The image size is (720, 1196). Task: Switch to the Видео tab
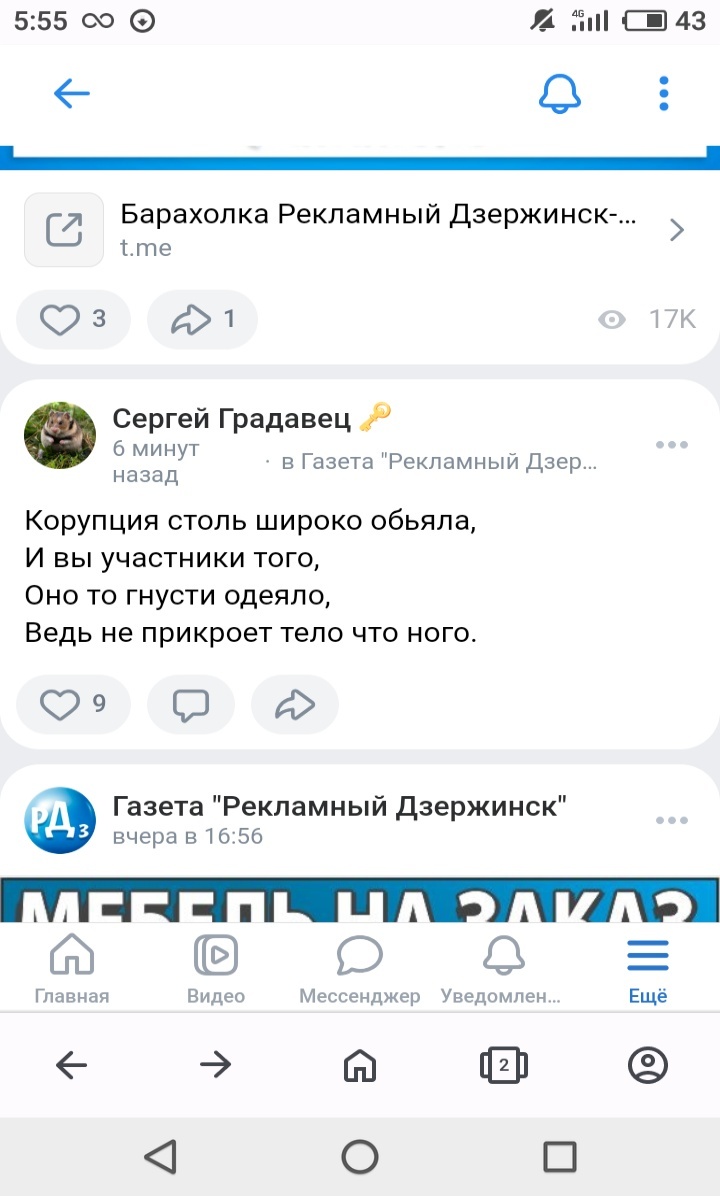tap(216, 966)
